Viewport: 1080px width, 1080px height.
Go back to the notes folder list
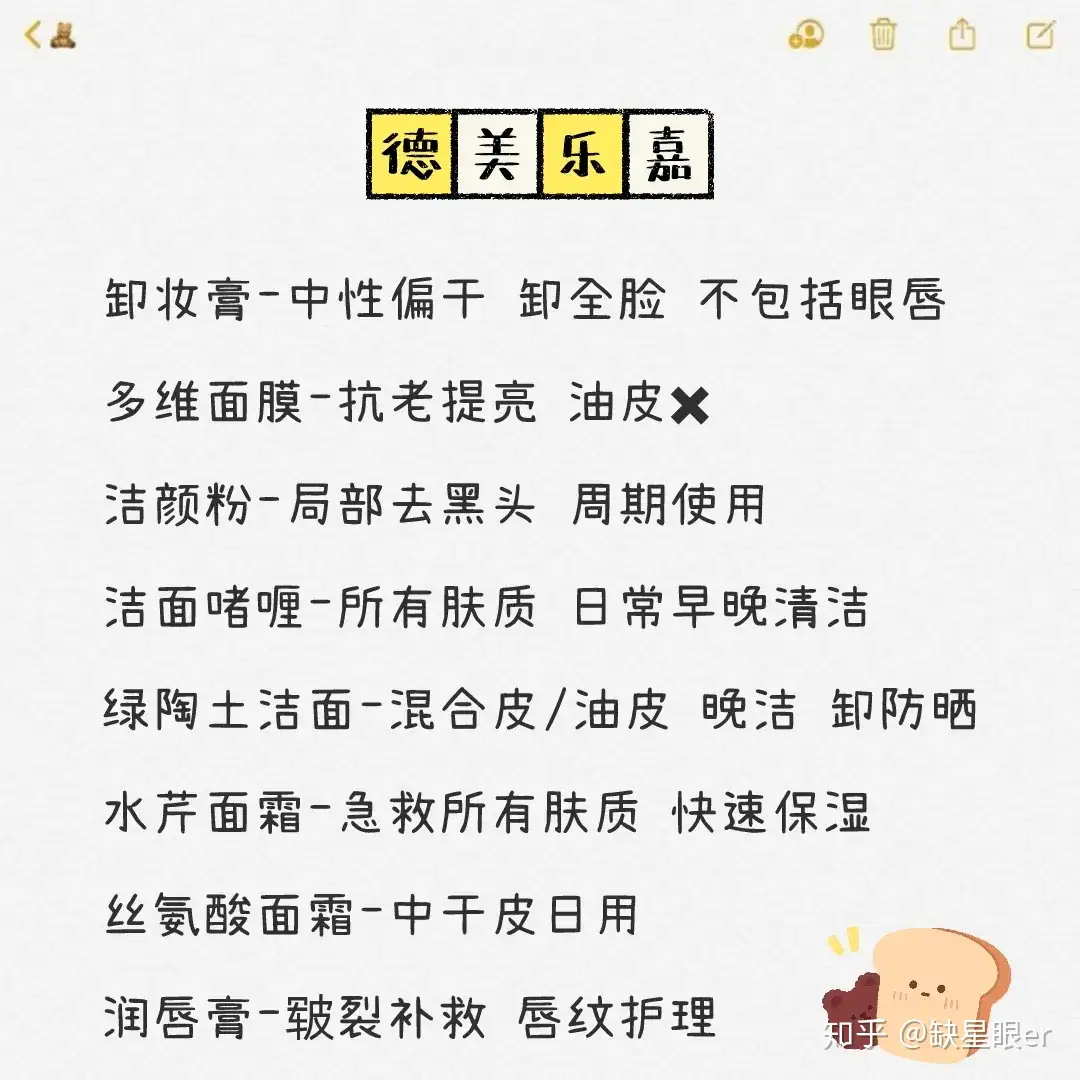(x=48, y=36)
